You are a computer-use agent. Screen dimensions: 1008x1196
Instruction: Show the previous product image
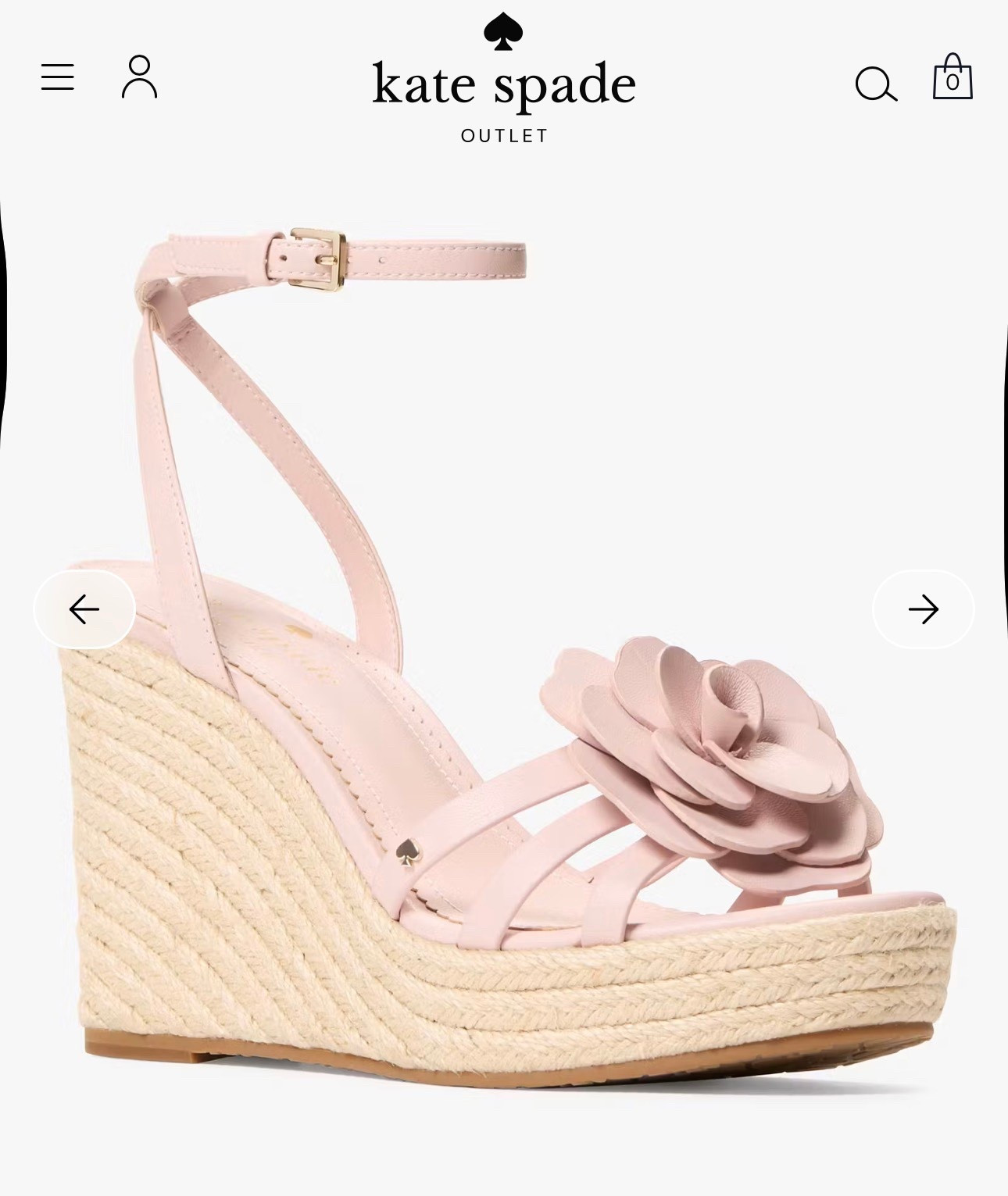click(84, 609)
